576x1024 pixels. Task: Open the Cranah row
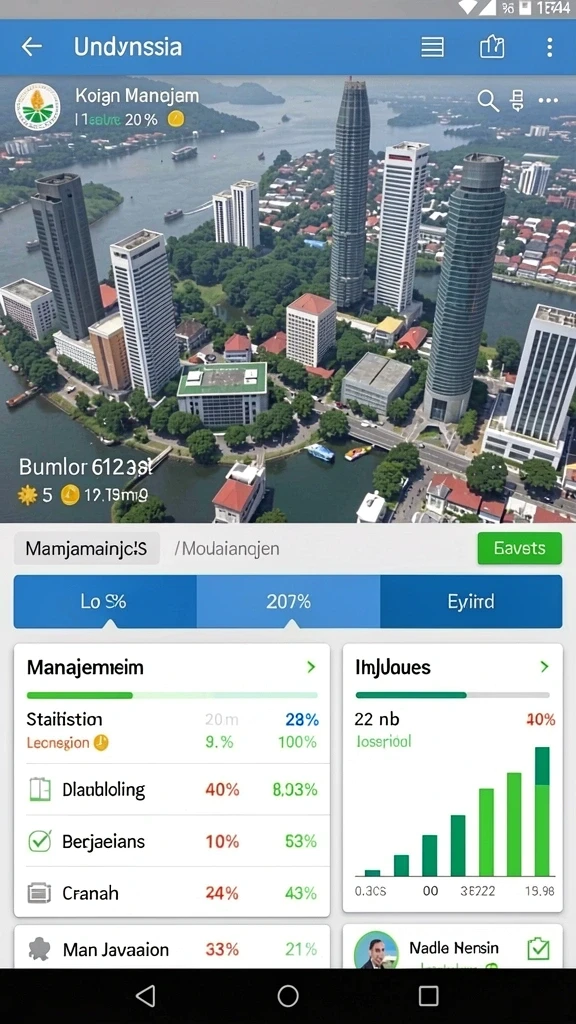tap(172, 893)
